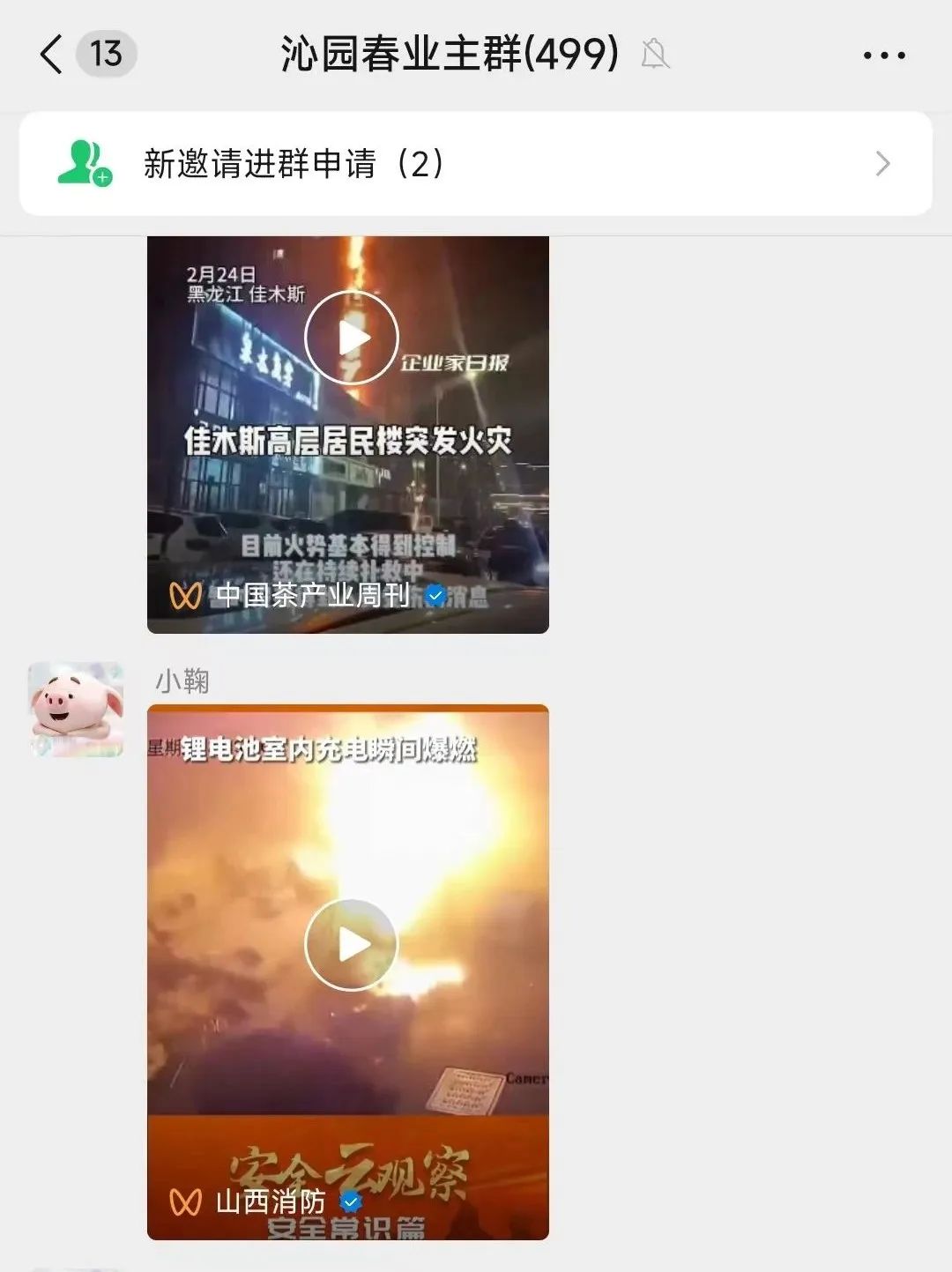Open the group chat overflow menu
This screenshot has height=1272, width=952.
[x=883, y=56]
